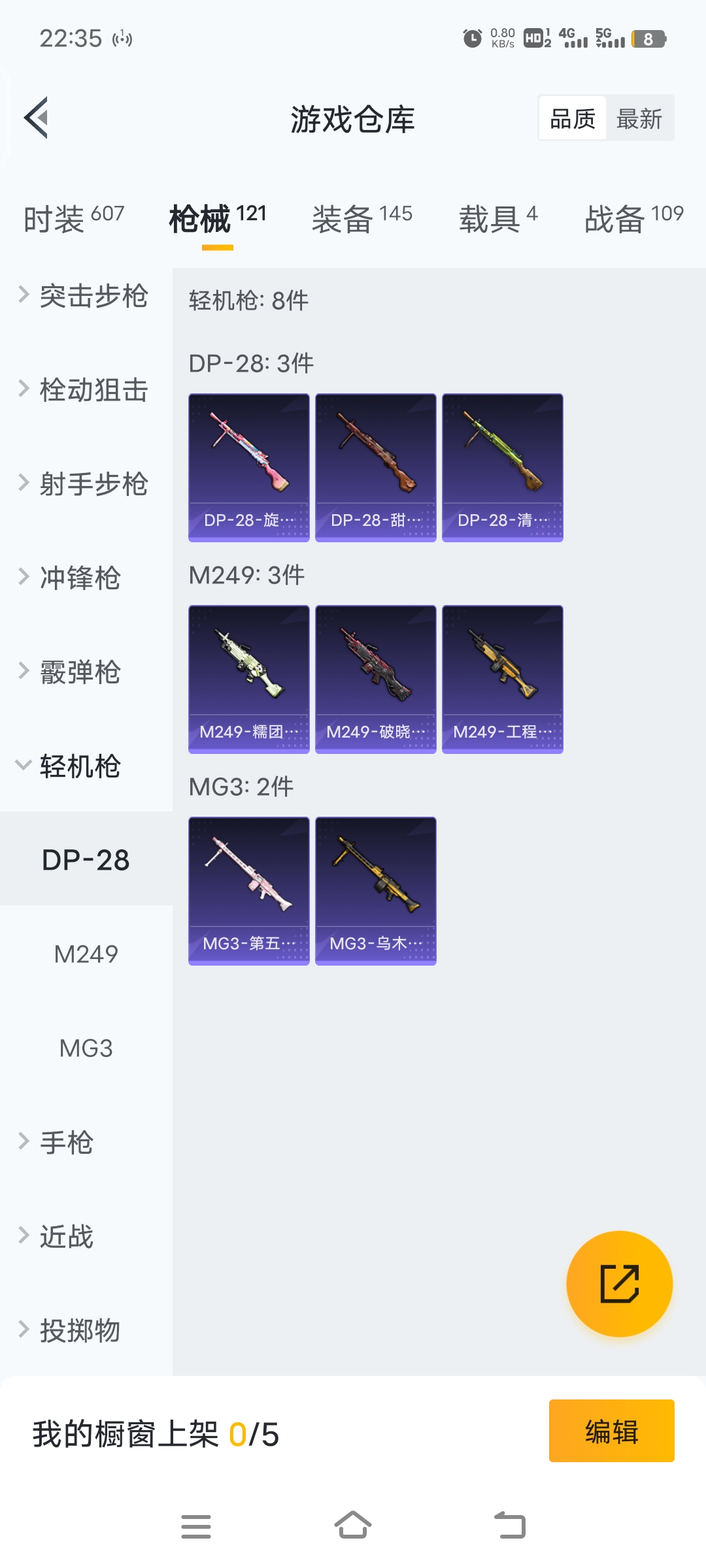
Task: Open the MG3-乌木 skin tile
Action: (x=375, y=890)
